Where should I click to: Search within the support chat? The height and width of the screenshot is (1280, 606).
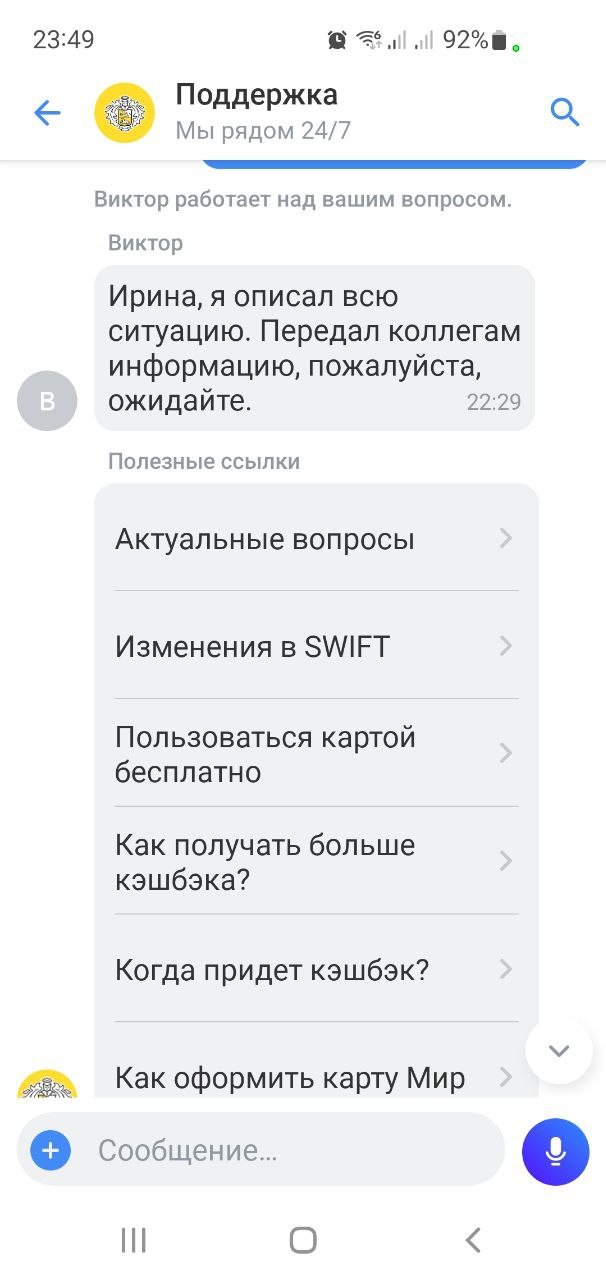(565, 112)
